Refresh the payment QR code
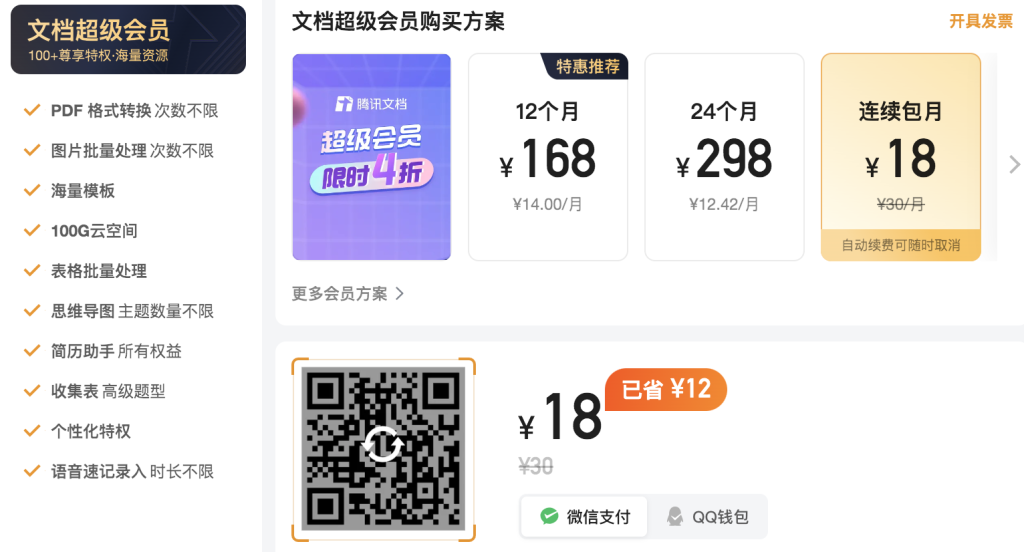The height and width of the screenshot is (552, 1024). [x=383, y=445]
